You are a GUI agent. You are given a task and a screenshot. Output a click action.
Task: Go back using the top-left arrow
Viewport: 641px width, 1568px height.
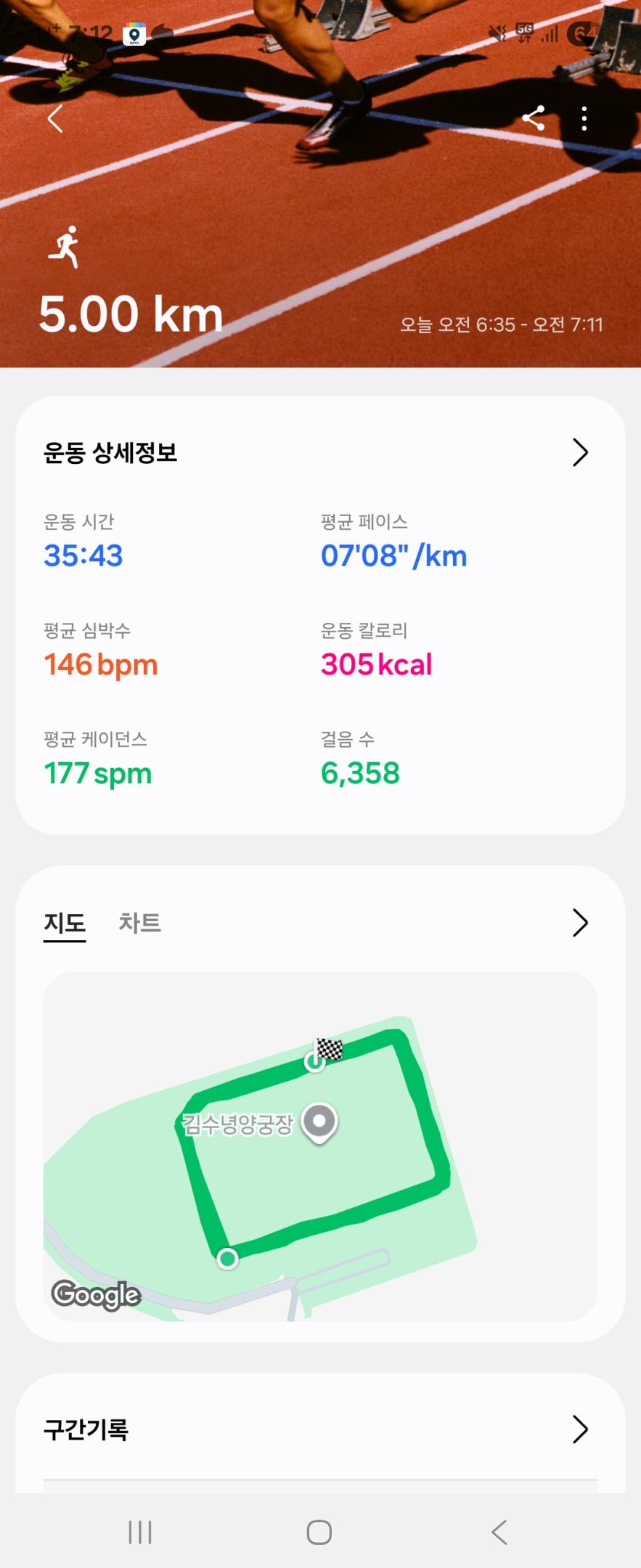[55, 118]
